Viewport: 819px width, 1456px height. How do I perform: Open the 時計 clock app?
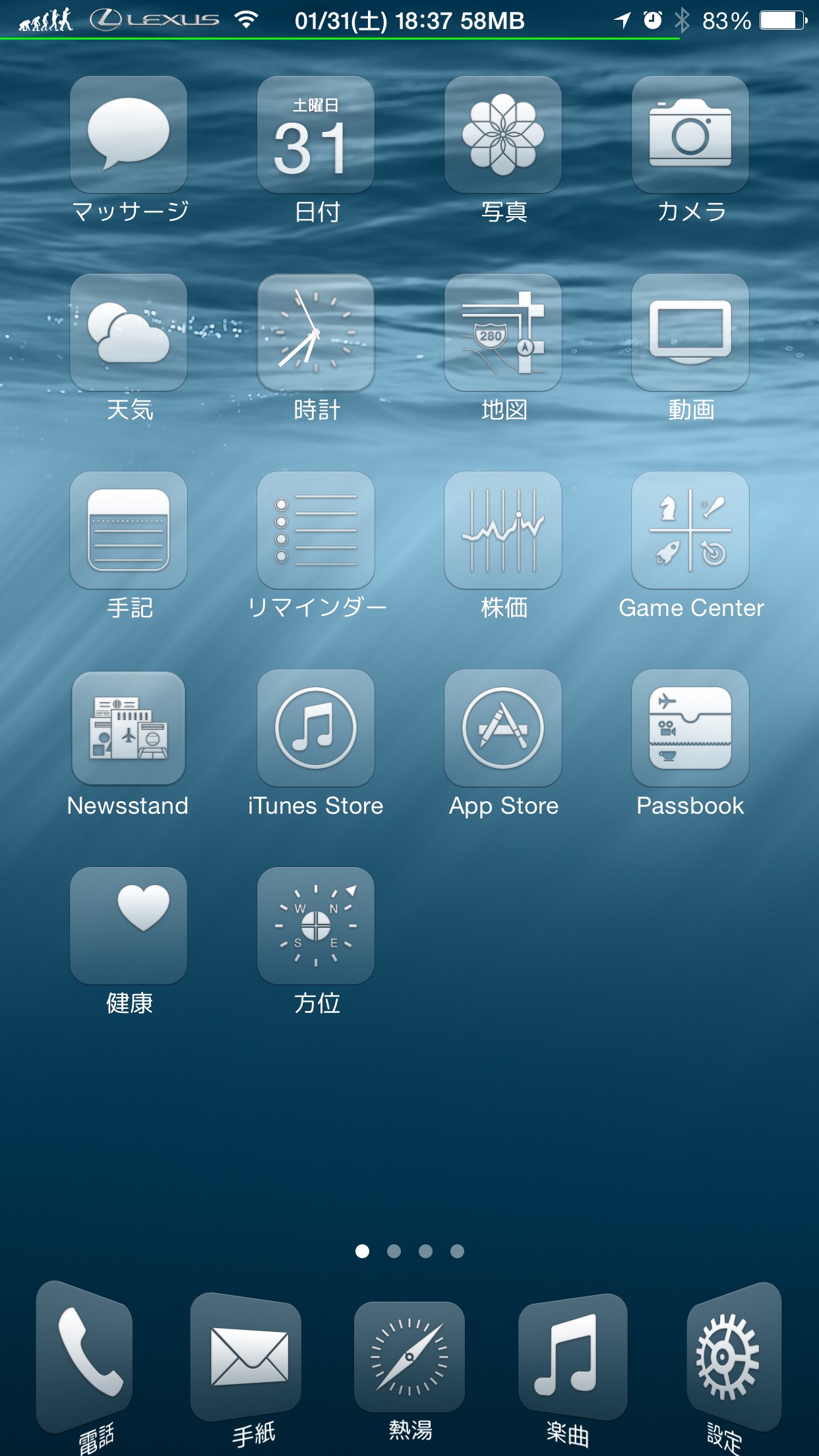(316, 332)
